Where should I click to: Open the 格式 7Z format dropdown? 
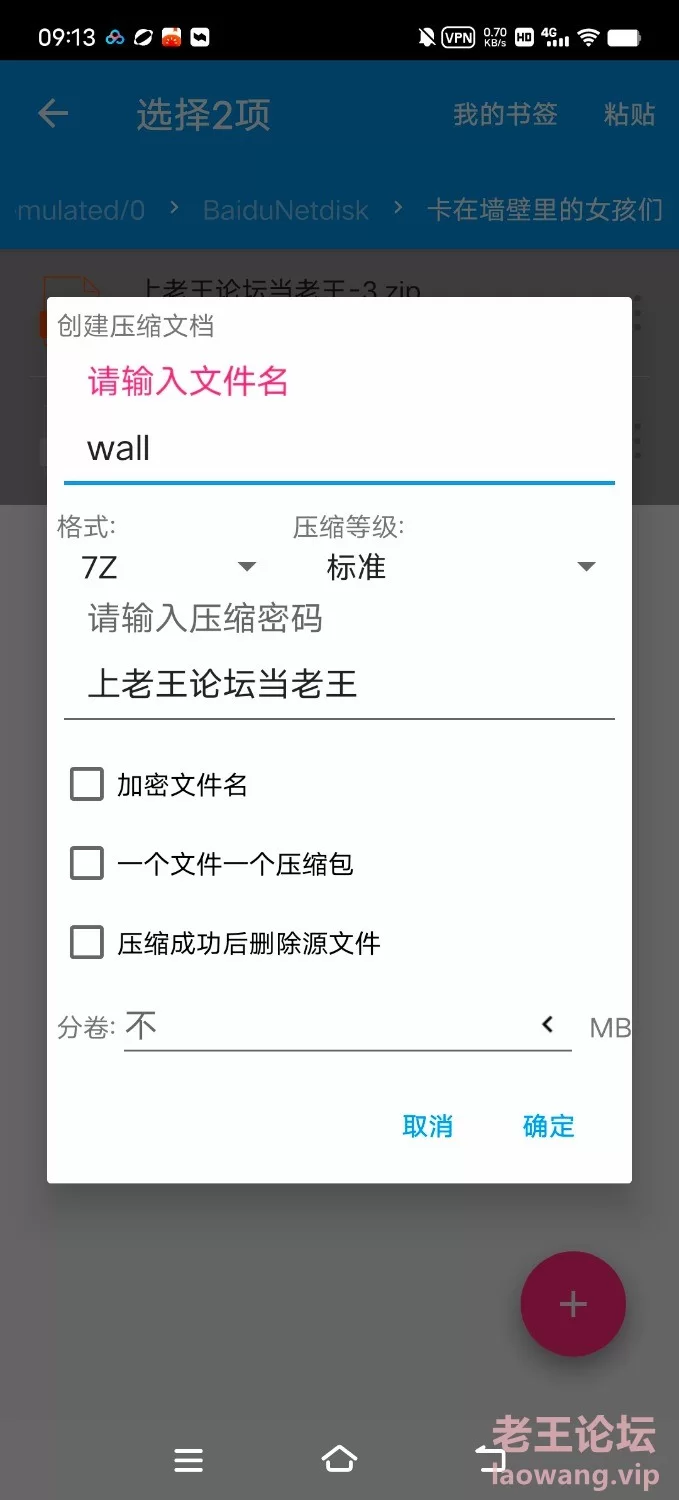168,568
